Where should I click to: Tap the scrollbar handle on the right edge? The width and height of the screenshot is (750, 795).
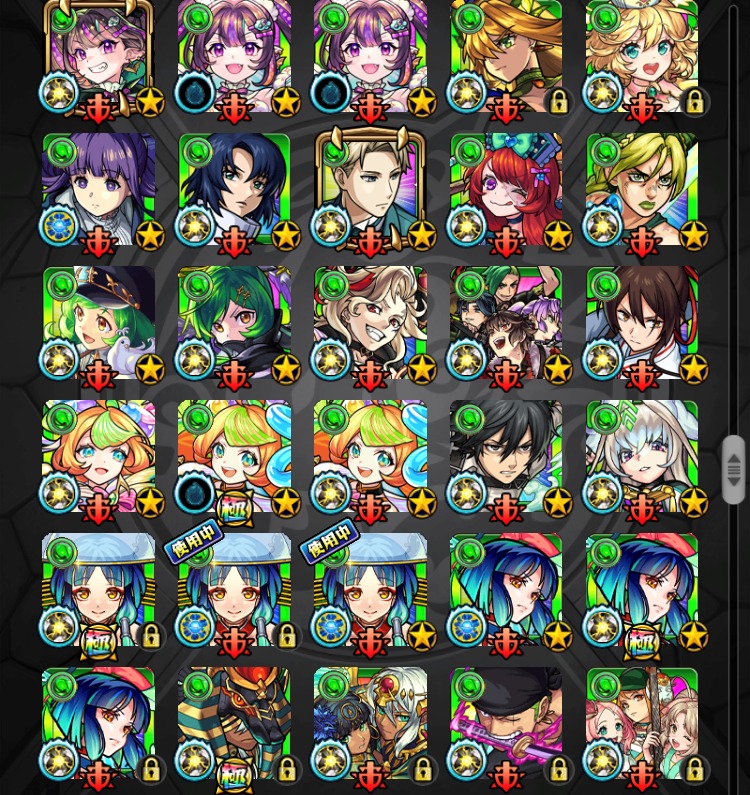coord(734,469)
